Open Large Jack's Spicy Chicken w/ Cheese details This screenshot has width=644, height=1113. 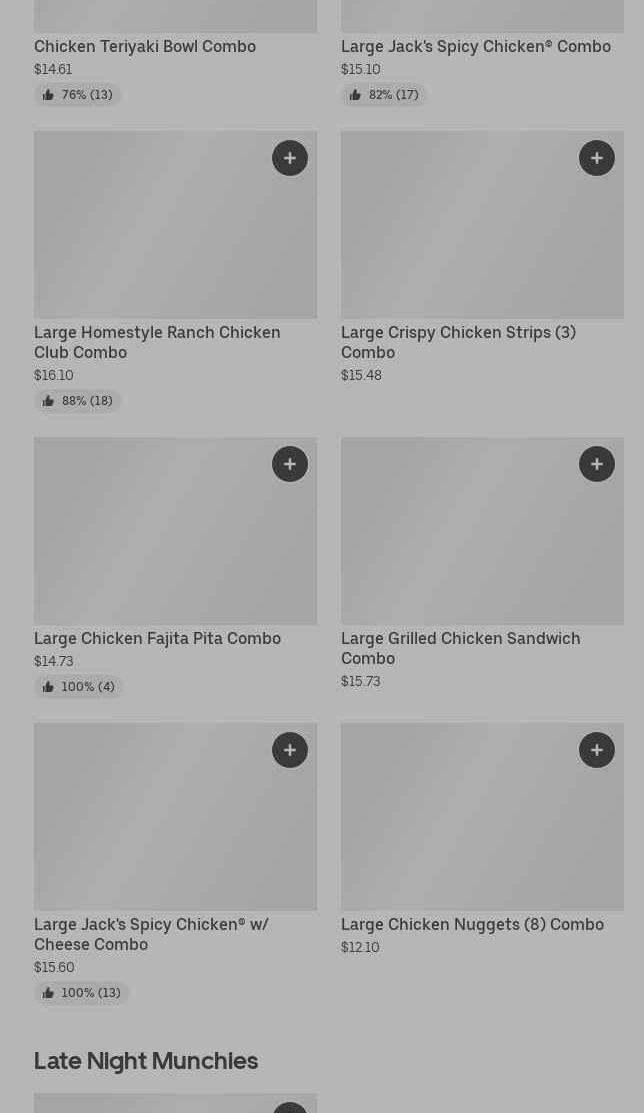[151, 934]
